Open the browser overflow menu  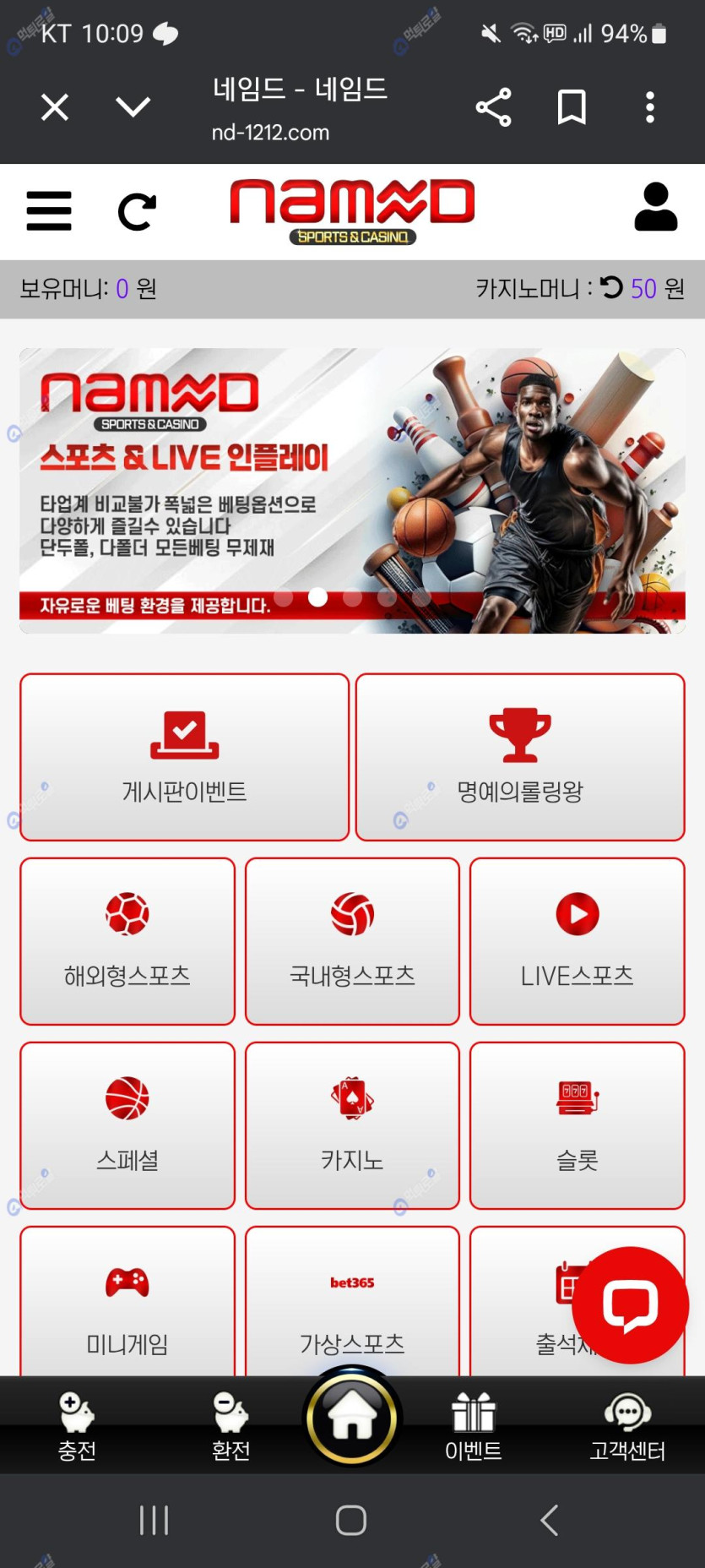[x=649, y=107]
